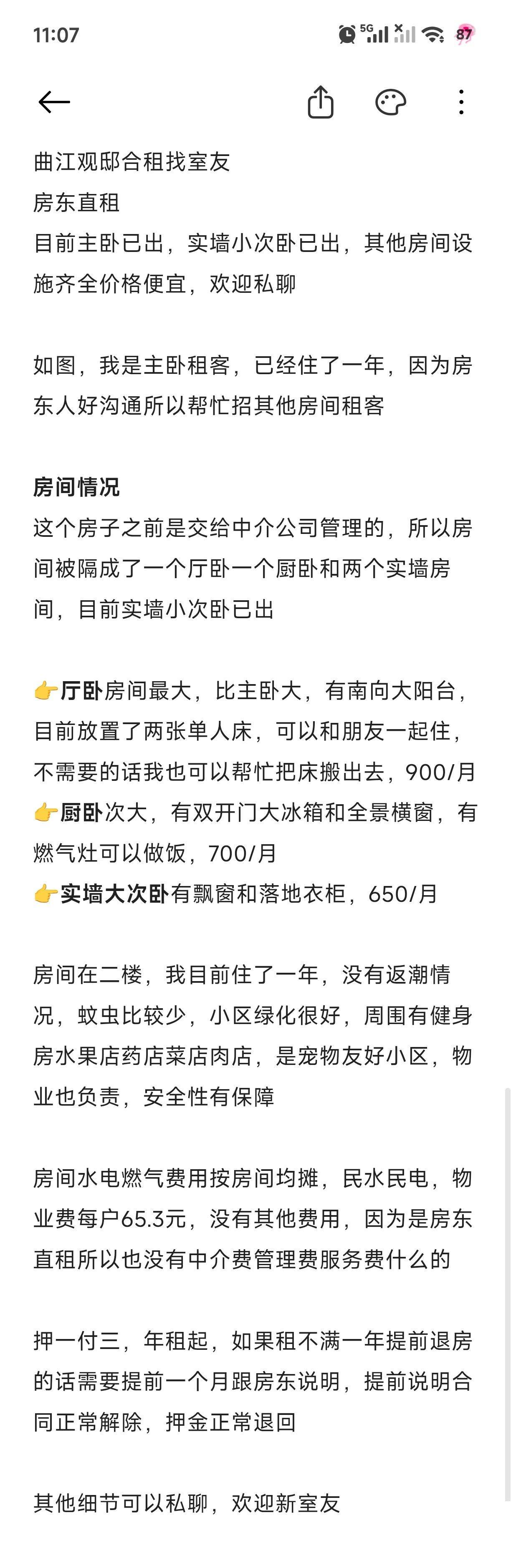Viewport: 516px width, 1568px height.
Task: Open the three-dot overflow menu
Action: coord(461,102)
